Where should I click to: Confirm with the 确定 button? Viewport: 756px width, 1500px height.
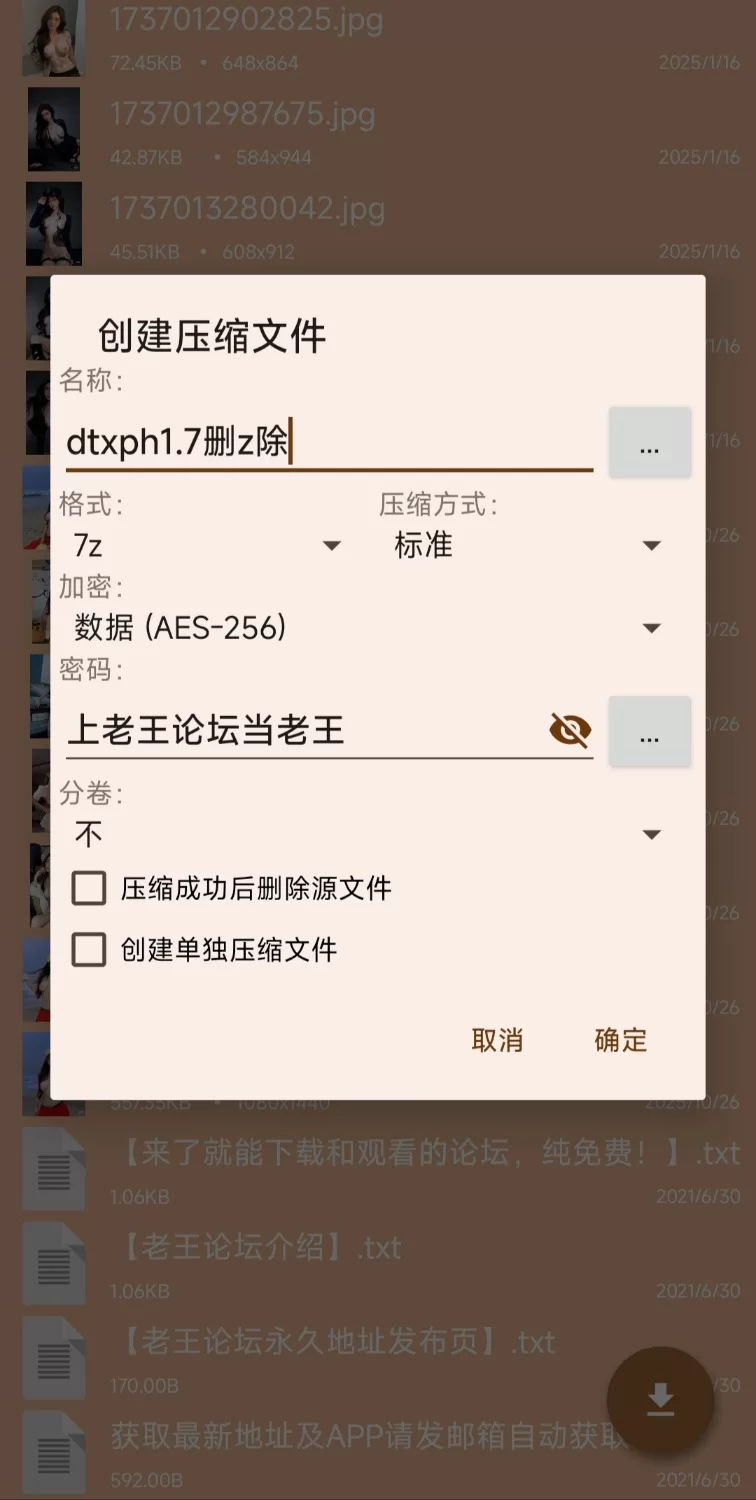click(x=620, y=1040)
